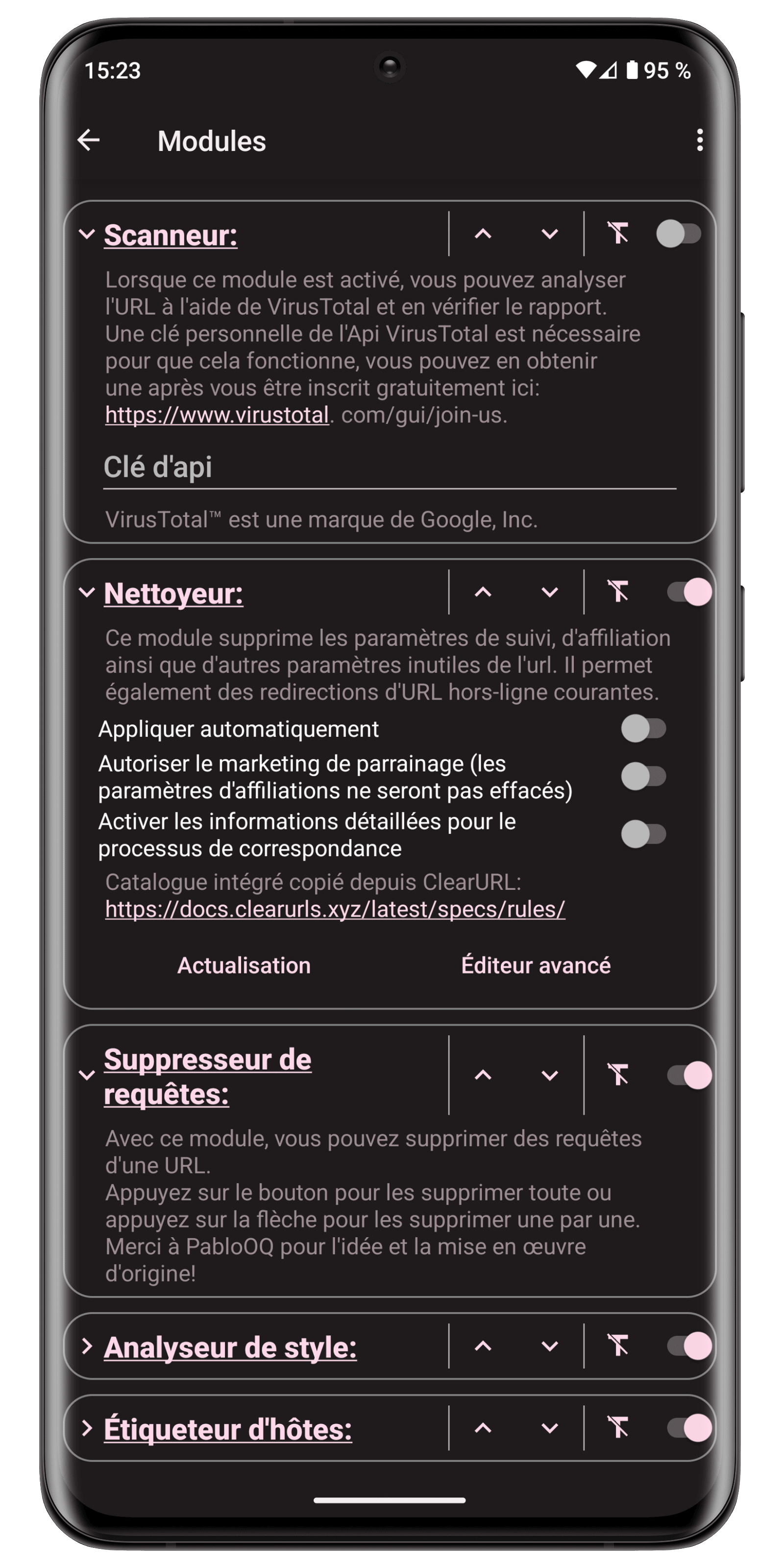Tap the Actualisation button
The image size is (784, 1568).
pos(244,966)
